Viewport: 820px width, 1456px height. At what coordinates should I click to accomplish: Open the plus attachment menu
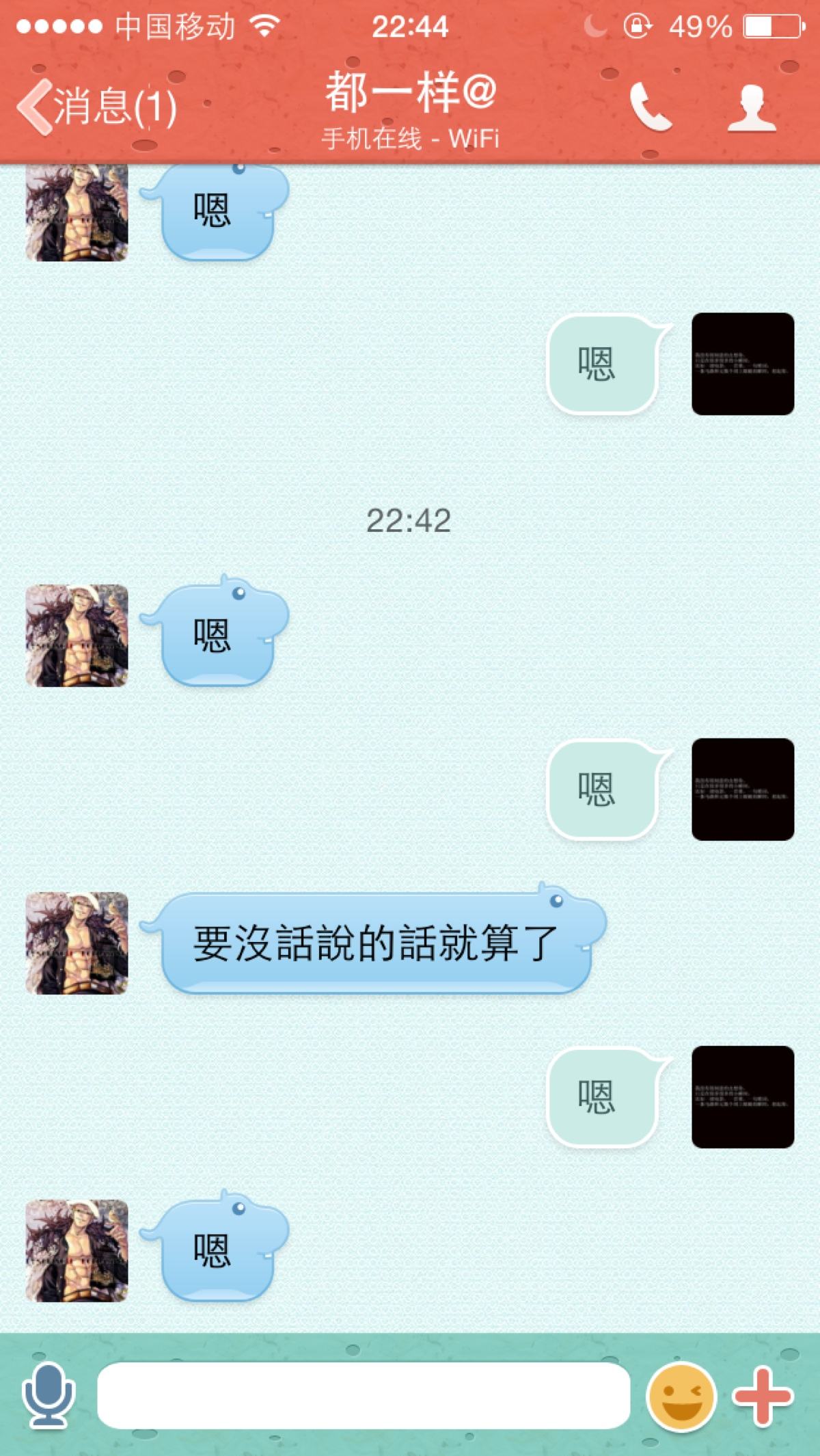(763, 1396)
